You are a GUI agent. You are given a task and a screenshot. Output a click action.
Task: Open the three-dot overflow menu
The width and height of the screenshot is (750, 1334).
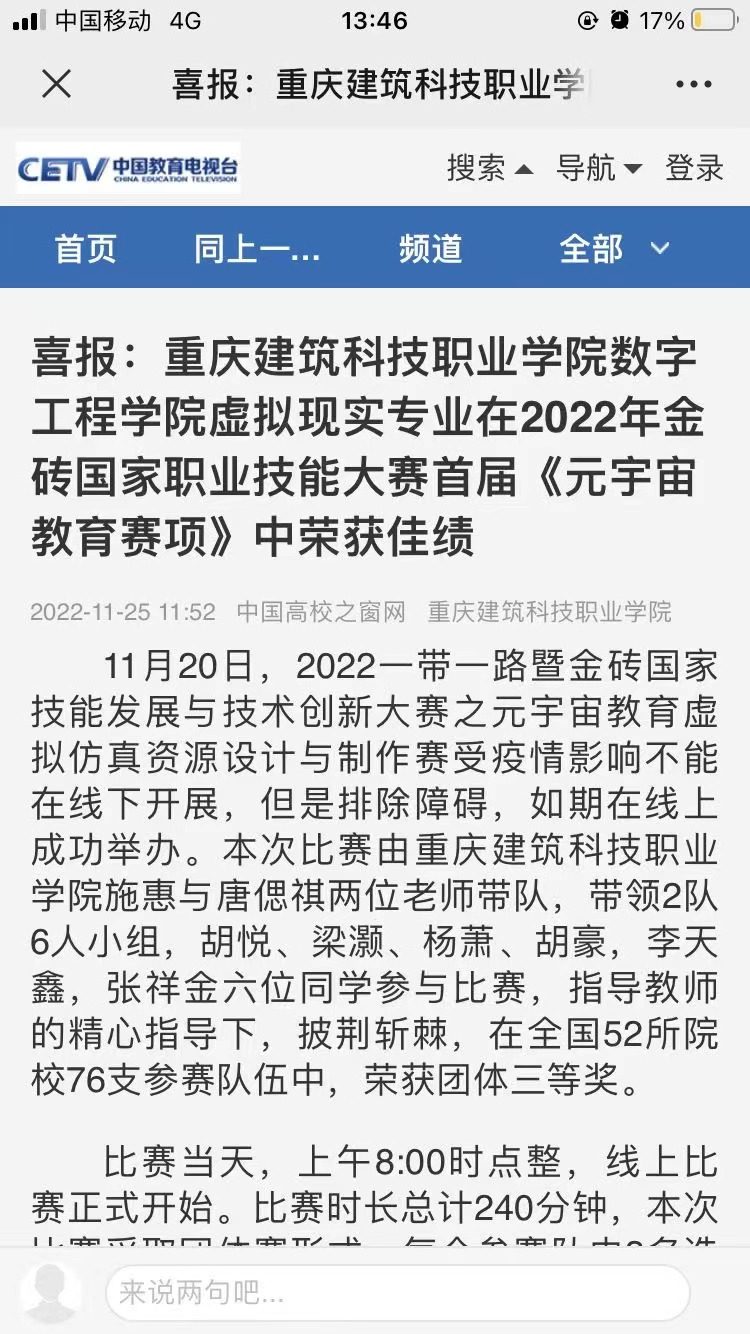tap(693, 85)
